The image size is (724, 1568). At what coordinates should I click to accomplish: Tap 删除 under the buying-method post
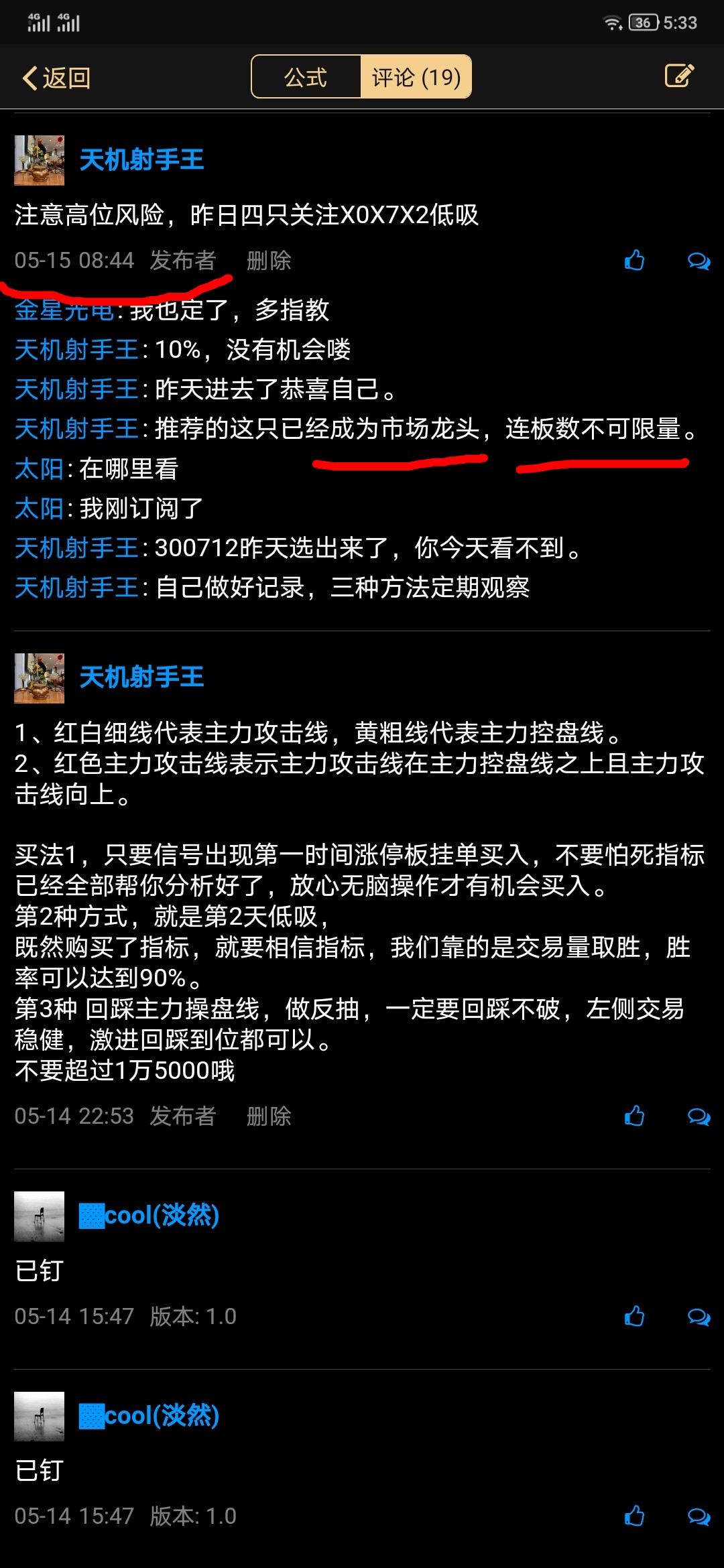268,1114
